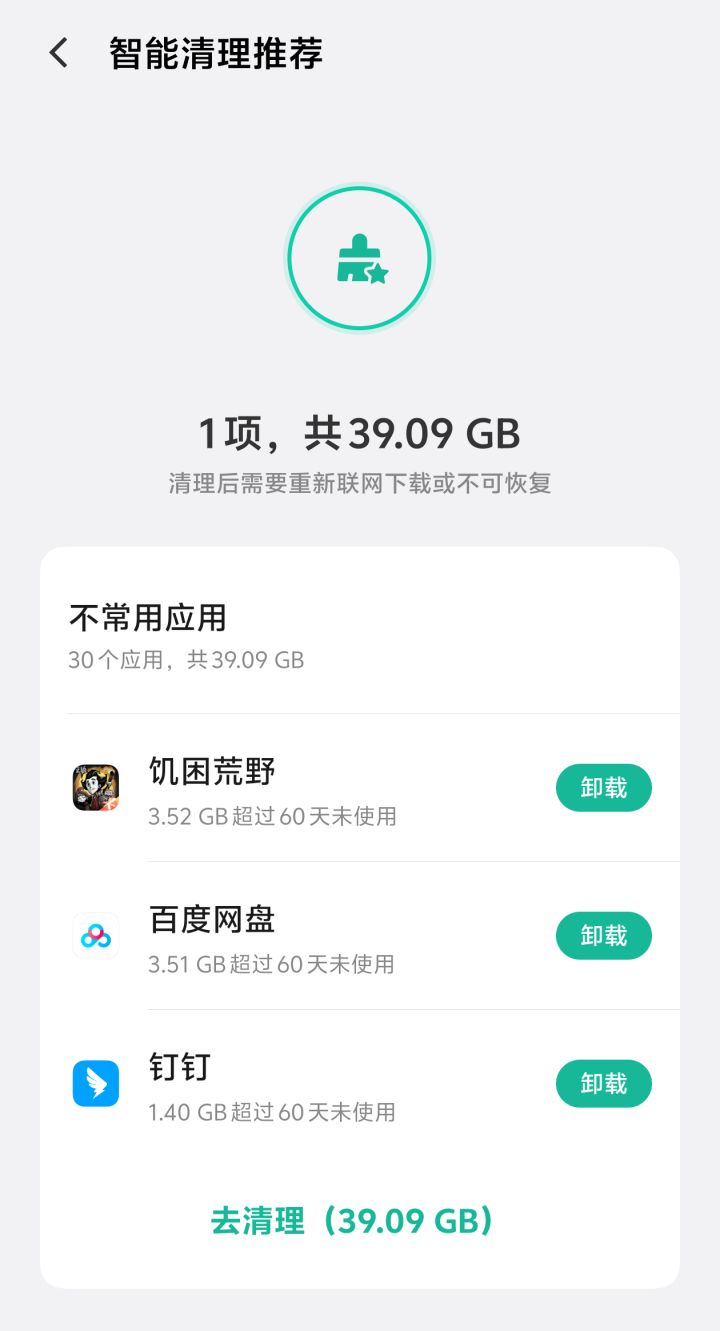
Task: Tap the green circular cleaning broom icon
Action: [x=359, y=257]
